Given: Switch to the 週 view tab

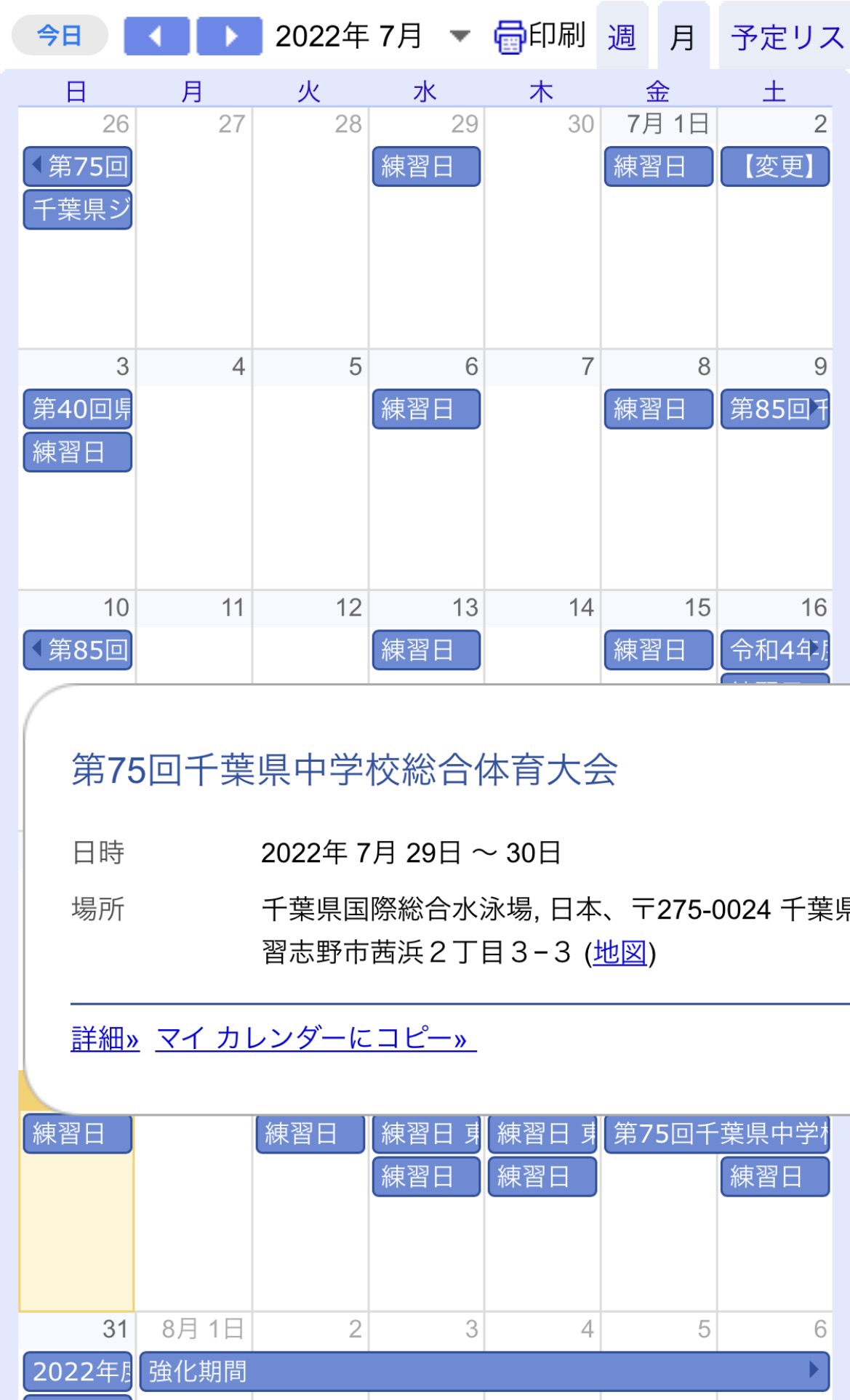Looking at the screenshot, I should [622, 36].
